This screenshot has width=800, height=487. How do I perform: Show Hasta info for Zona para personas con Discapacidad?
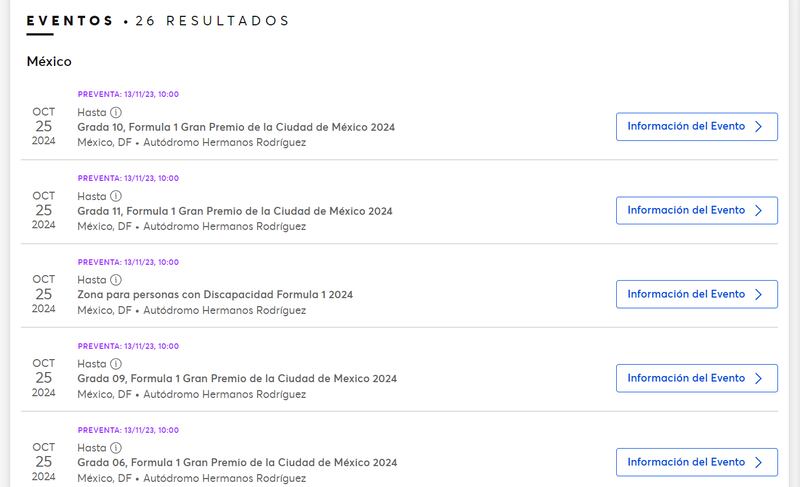(x=116, y=280)
